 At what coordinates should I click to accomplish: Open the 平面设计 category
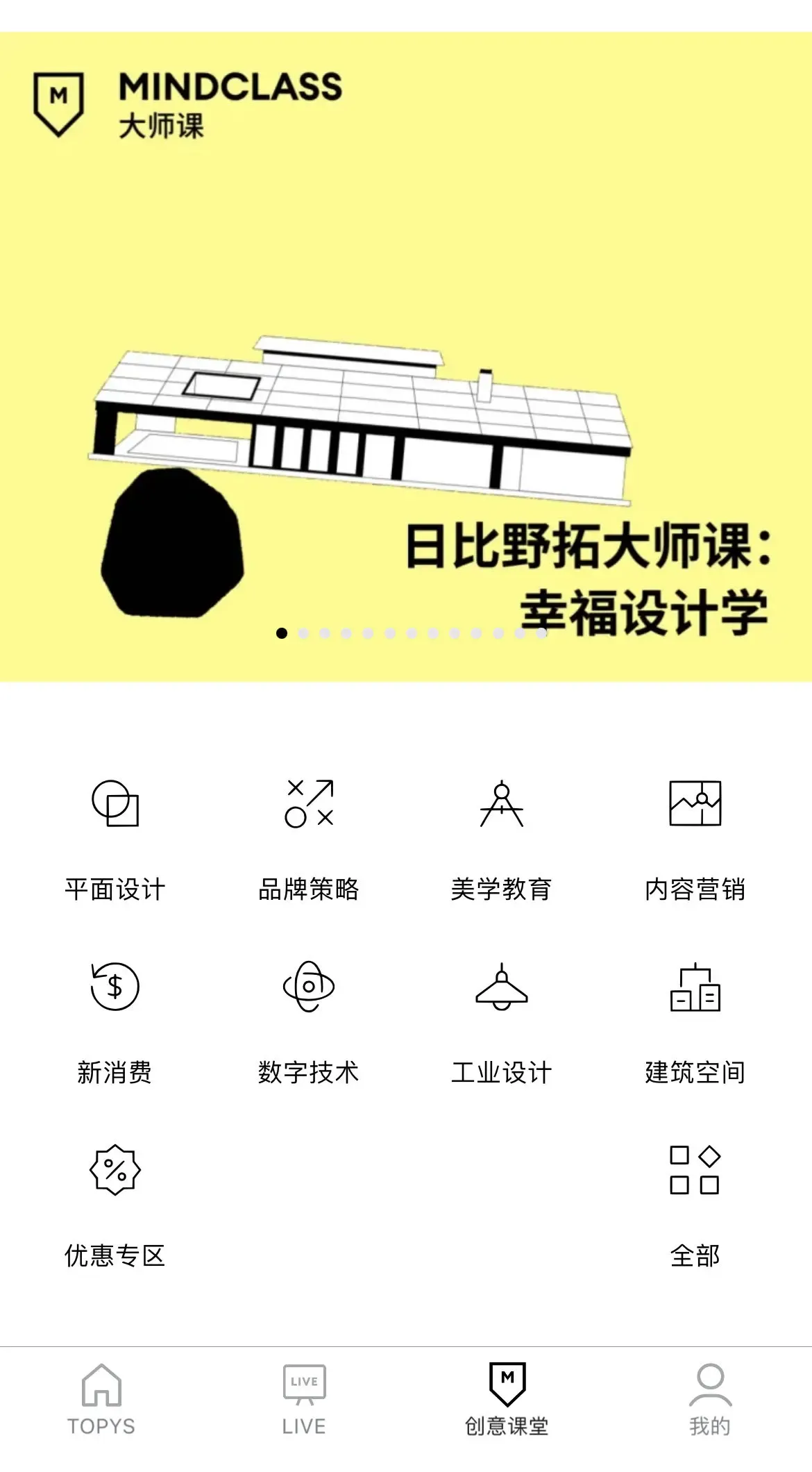click(115, 841)
